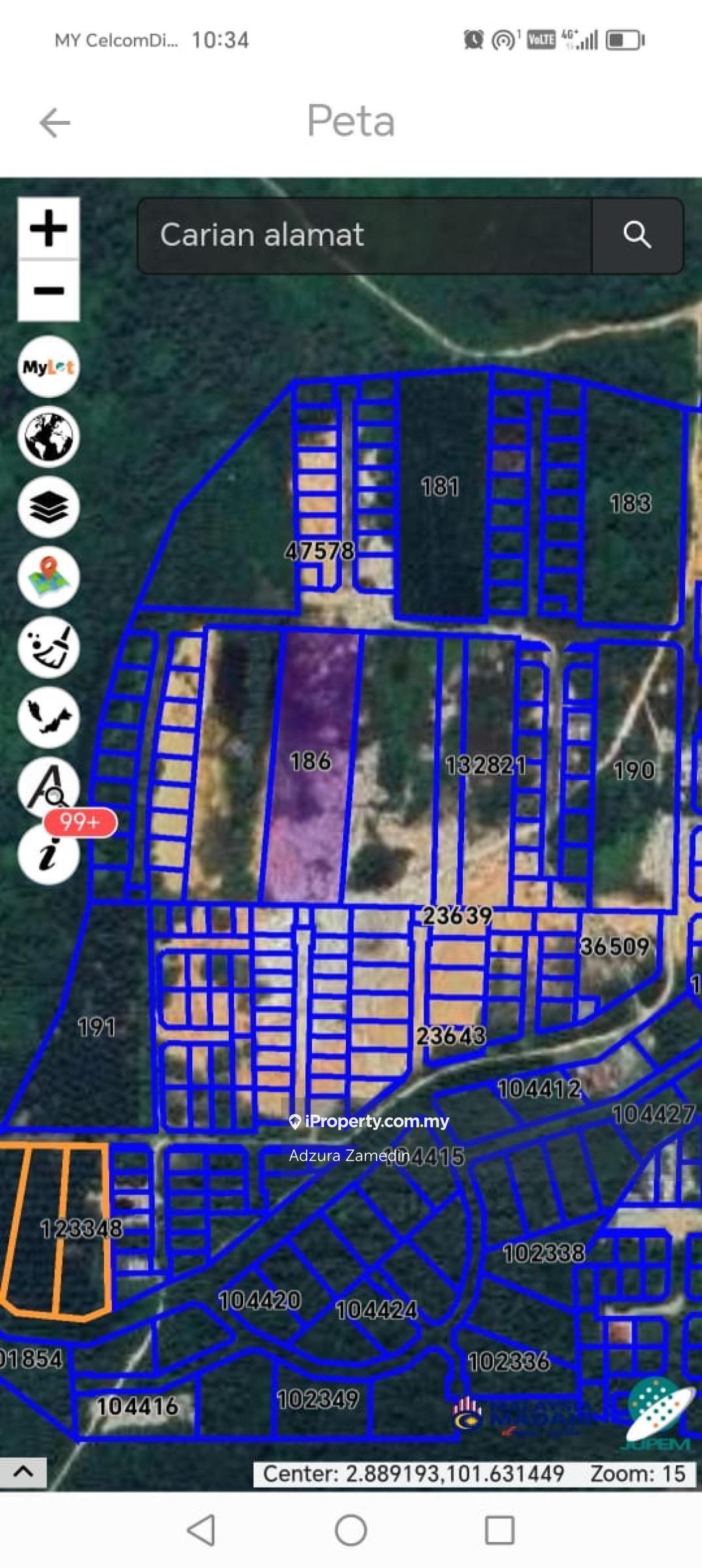The height and width of the screenshot is (1568, 702).
Task: Zoom in on the map
Action: (x=49, y=228)
